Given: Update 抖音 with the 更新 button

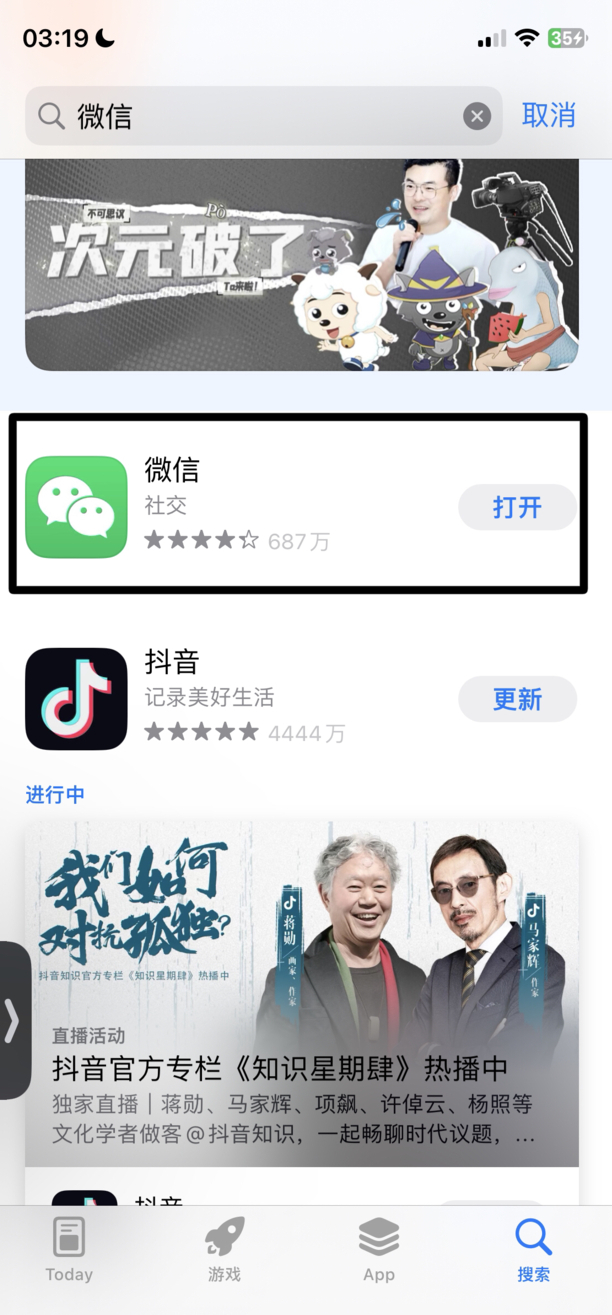Looking at the screenshot, I should coord(517,699).
